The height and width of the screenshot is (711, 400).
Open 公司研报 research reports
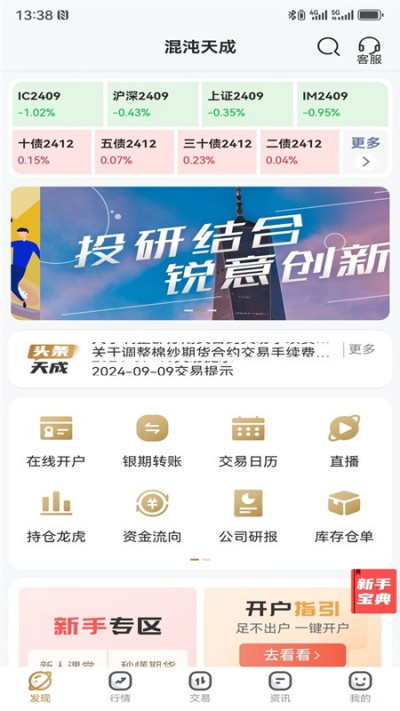(x=248, y=517)
